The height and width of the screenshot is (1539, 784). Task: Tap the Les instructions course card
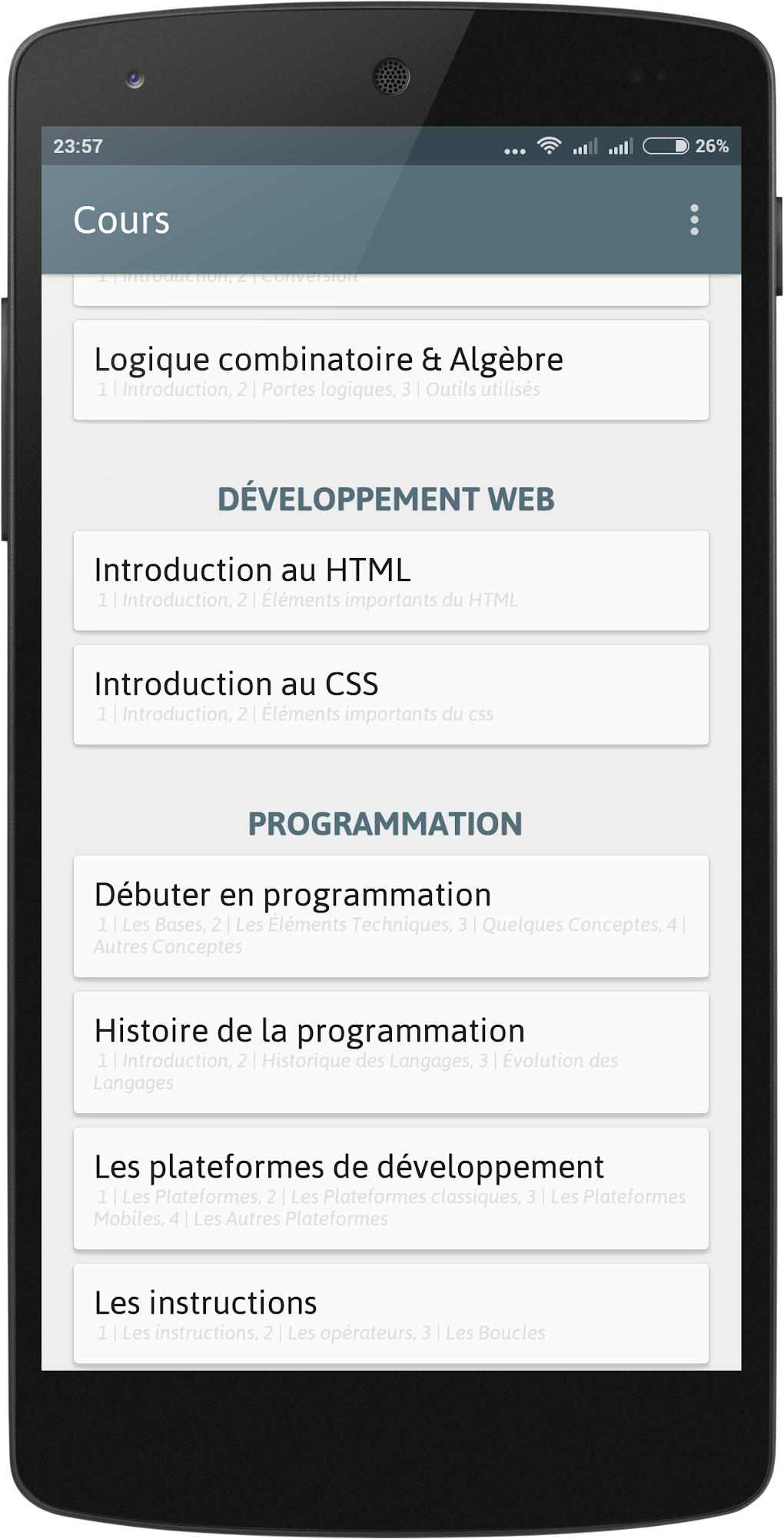coord(390,1314)
